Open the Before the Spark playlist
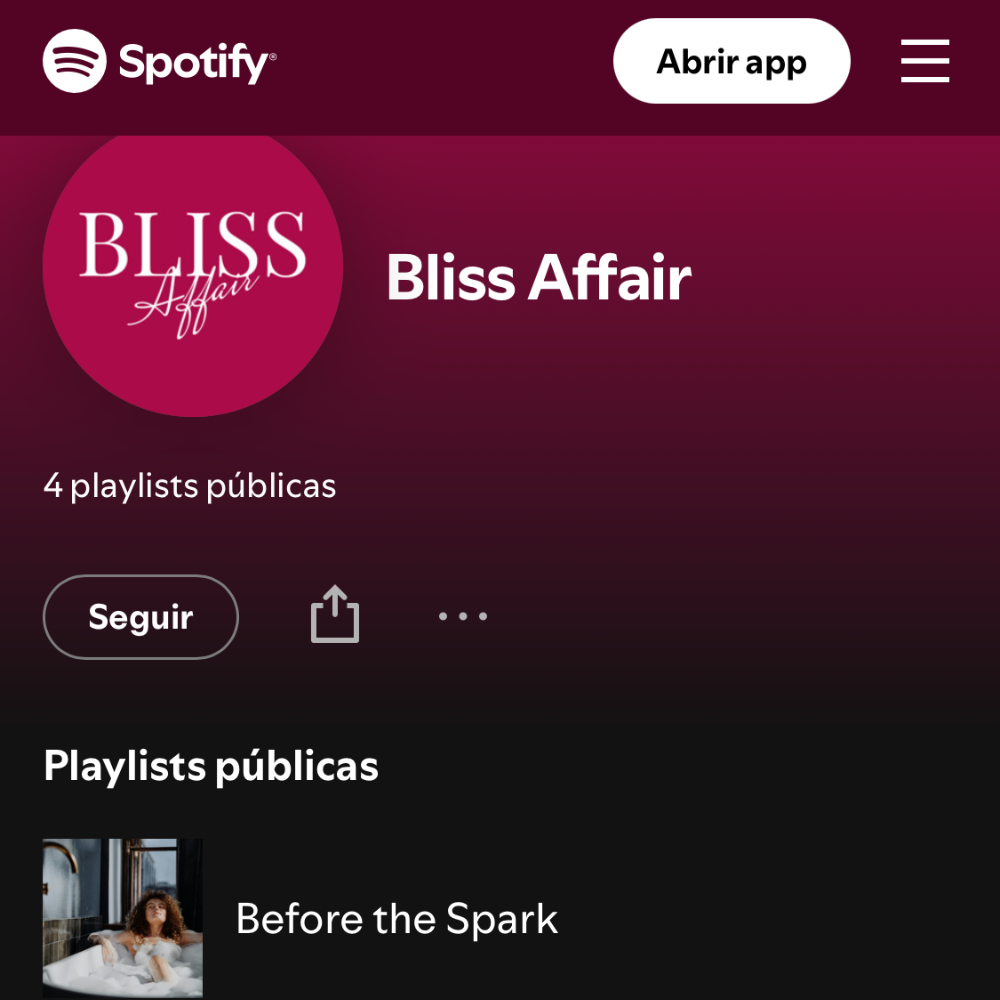Viewport: 1000px width, 1000px height. [x=396, y=918]
